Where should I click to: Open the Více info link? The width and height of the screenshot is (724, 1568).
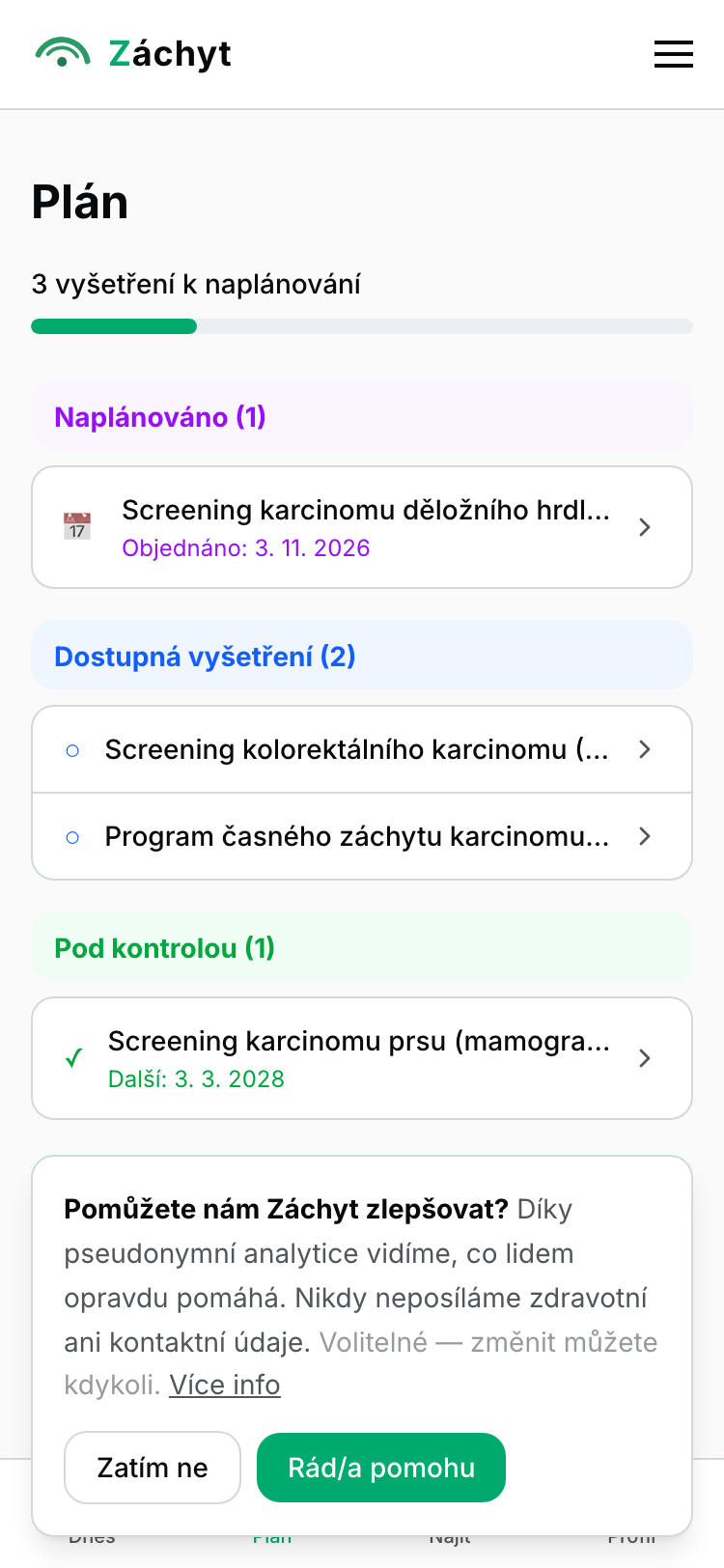point(225,1385)
